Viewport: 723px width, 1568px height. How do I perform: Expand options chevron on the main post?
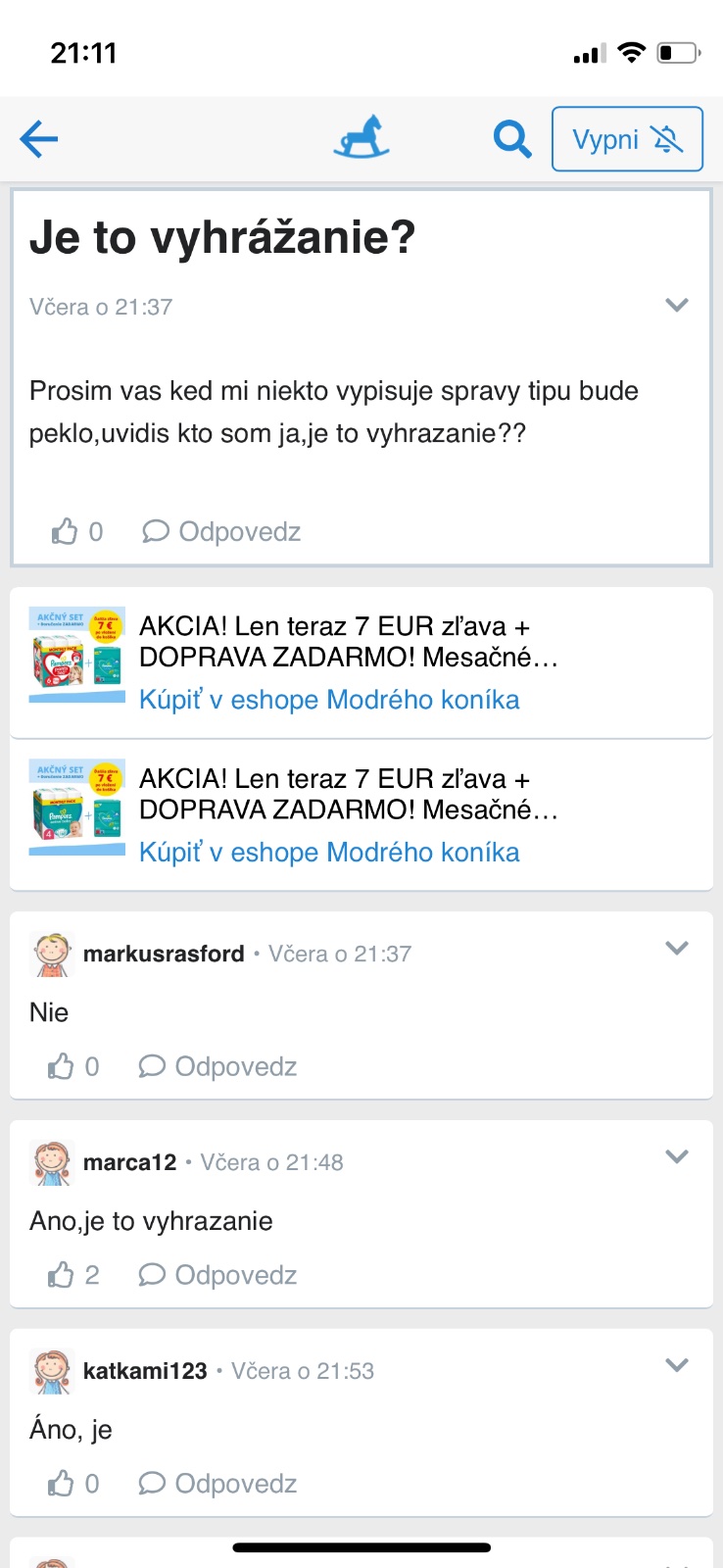pos(677,306)
